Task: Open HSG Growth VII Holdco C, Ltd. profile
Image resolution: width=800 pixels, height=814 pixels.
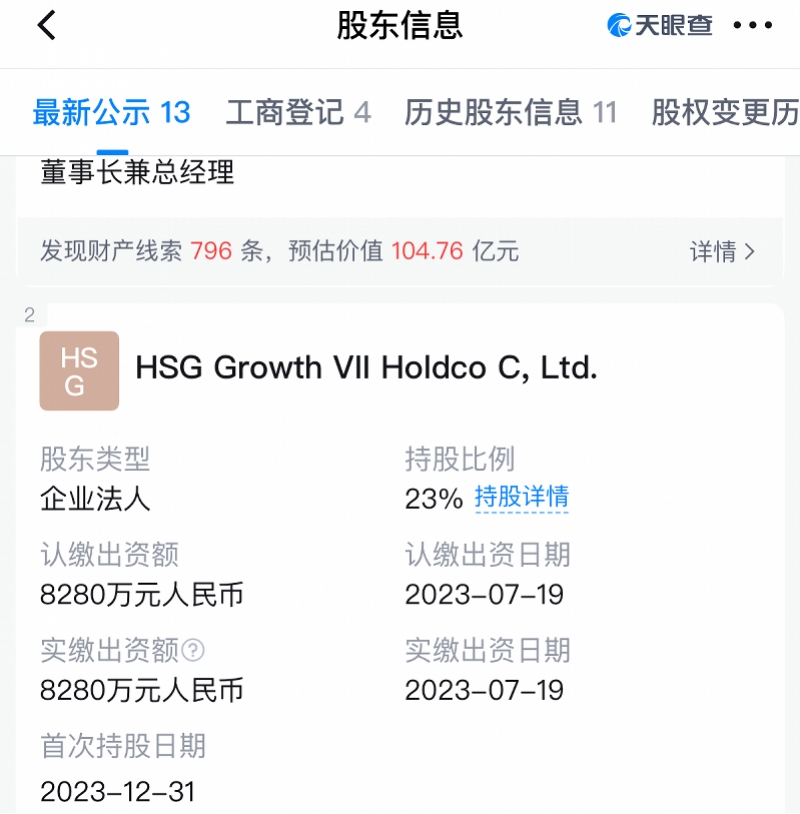Action: 366,369
